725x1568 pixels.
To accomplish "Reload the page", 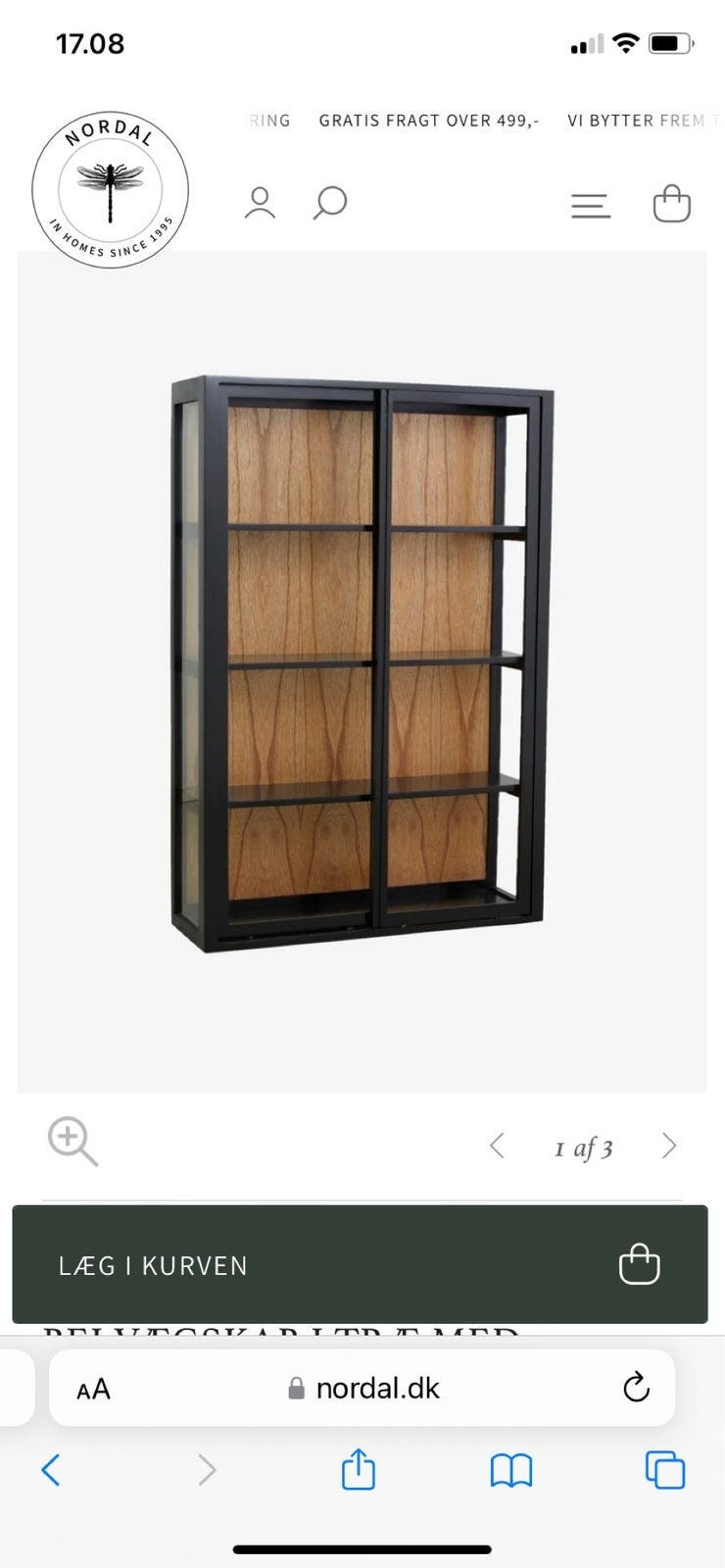I will coord(636,1388).
